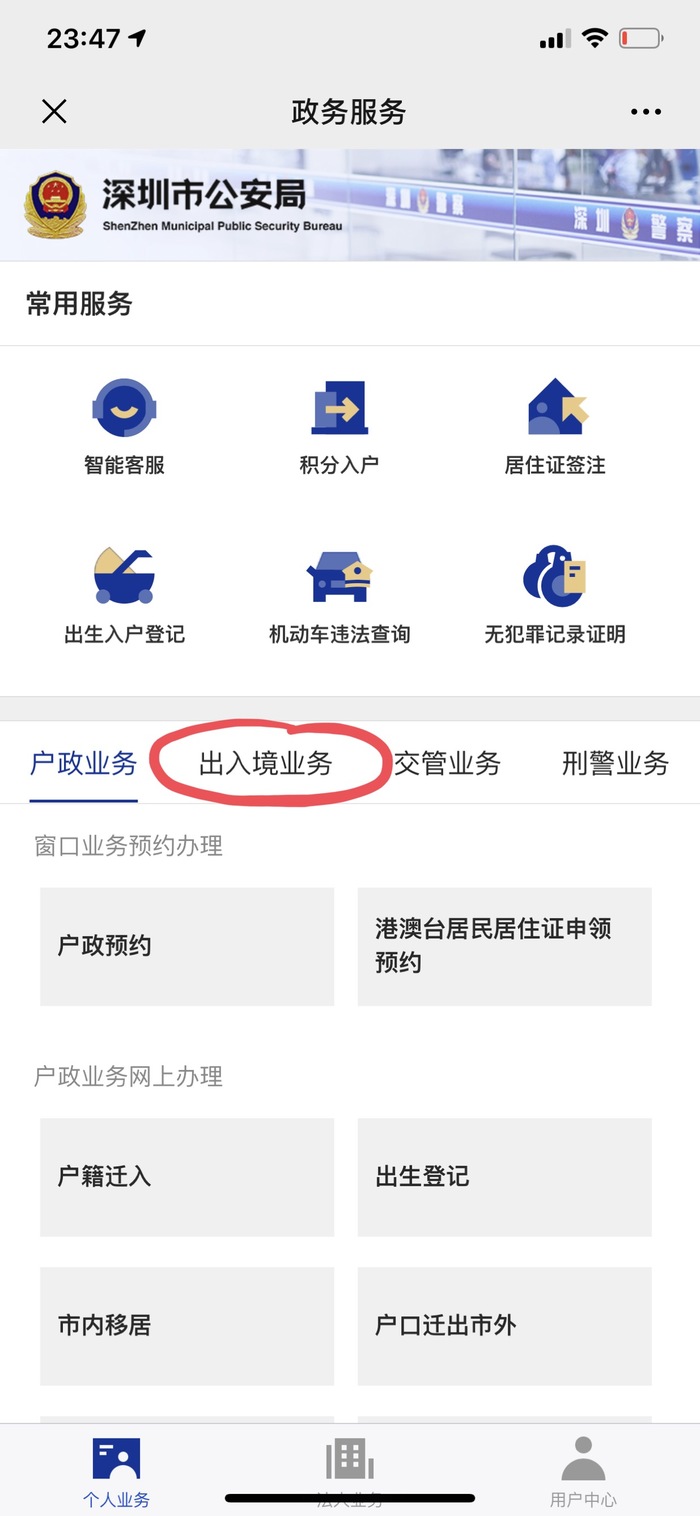Image resolution: width=700 pixels, height=1516 pixels.
Task: Open 户籍迁入 online service
Action: (187, 1177)
